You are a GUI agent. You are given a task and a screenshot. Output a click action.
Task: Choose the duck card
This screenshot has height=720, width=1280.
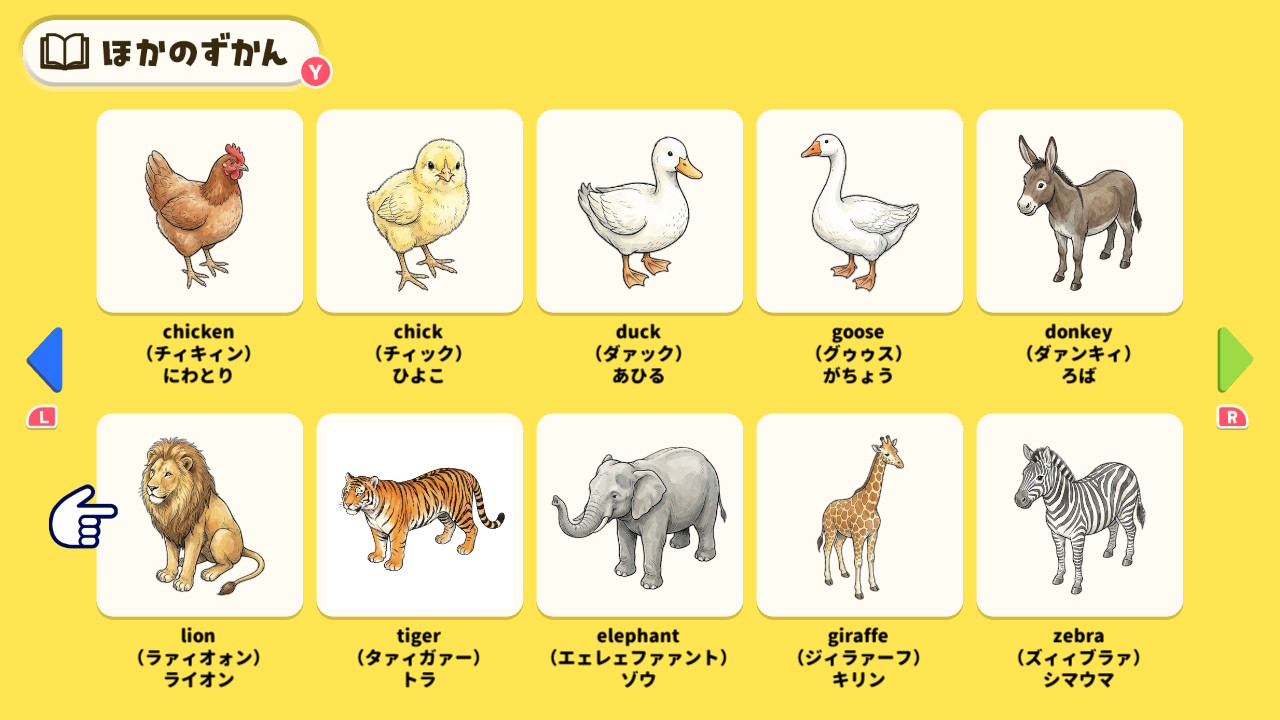640,212
